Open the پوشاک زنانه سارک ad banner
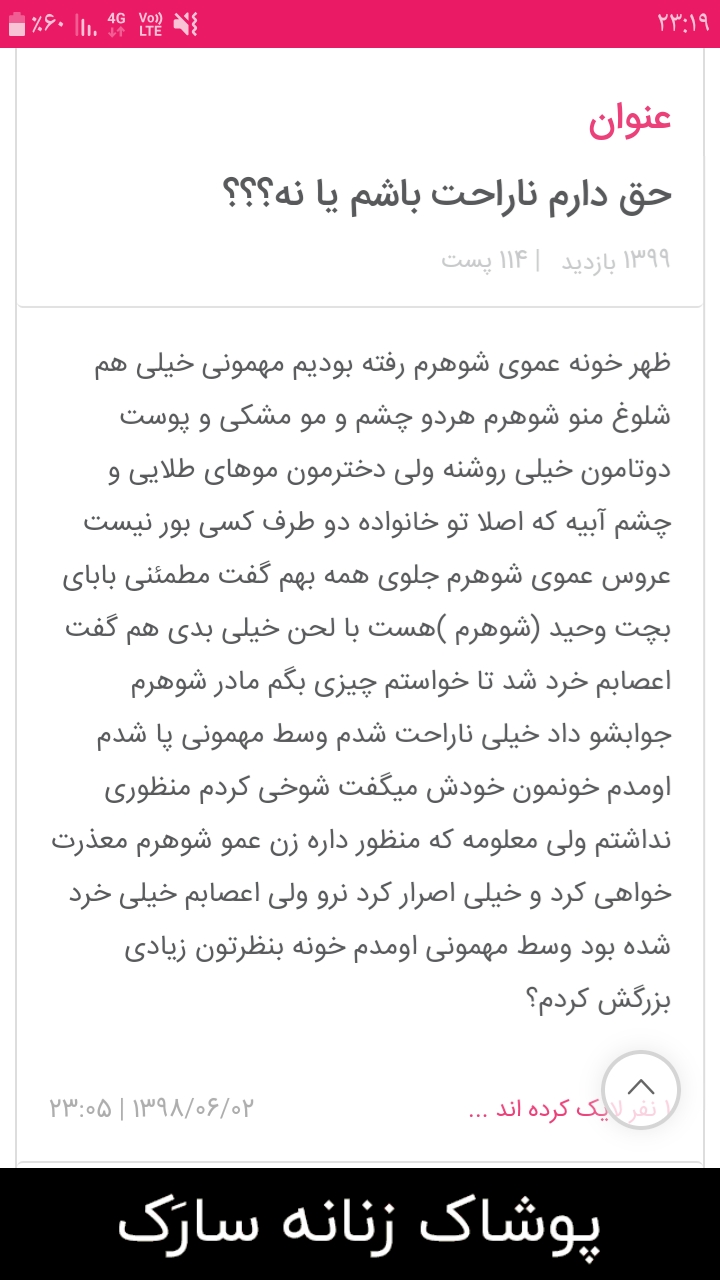The image size is (720, 1280). click(x=360, y=1224)
